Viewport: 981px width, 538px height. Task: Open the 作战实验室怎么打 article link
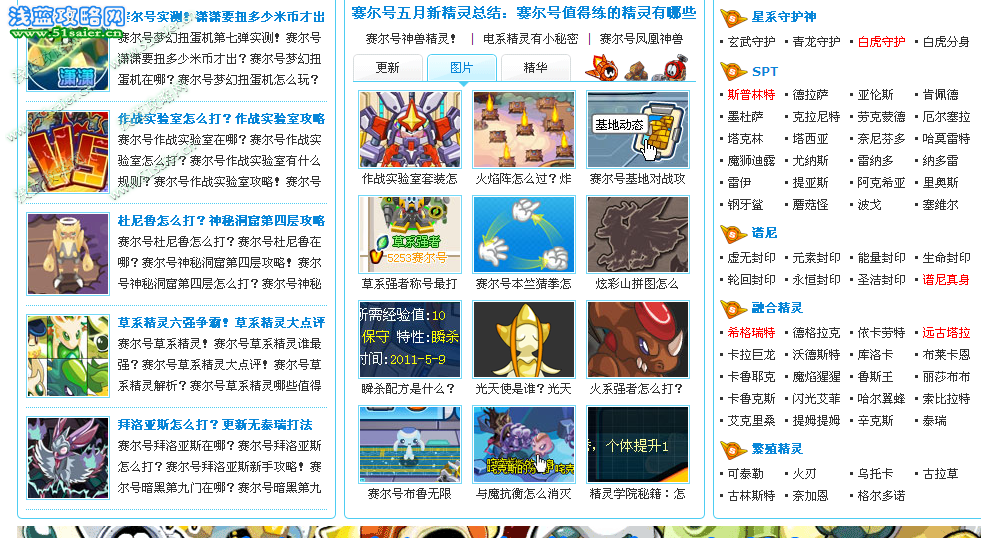(221, 119)
